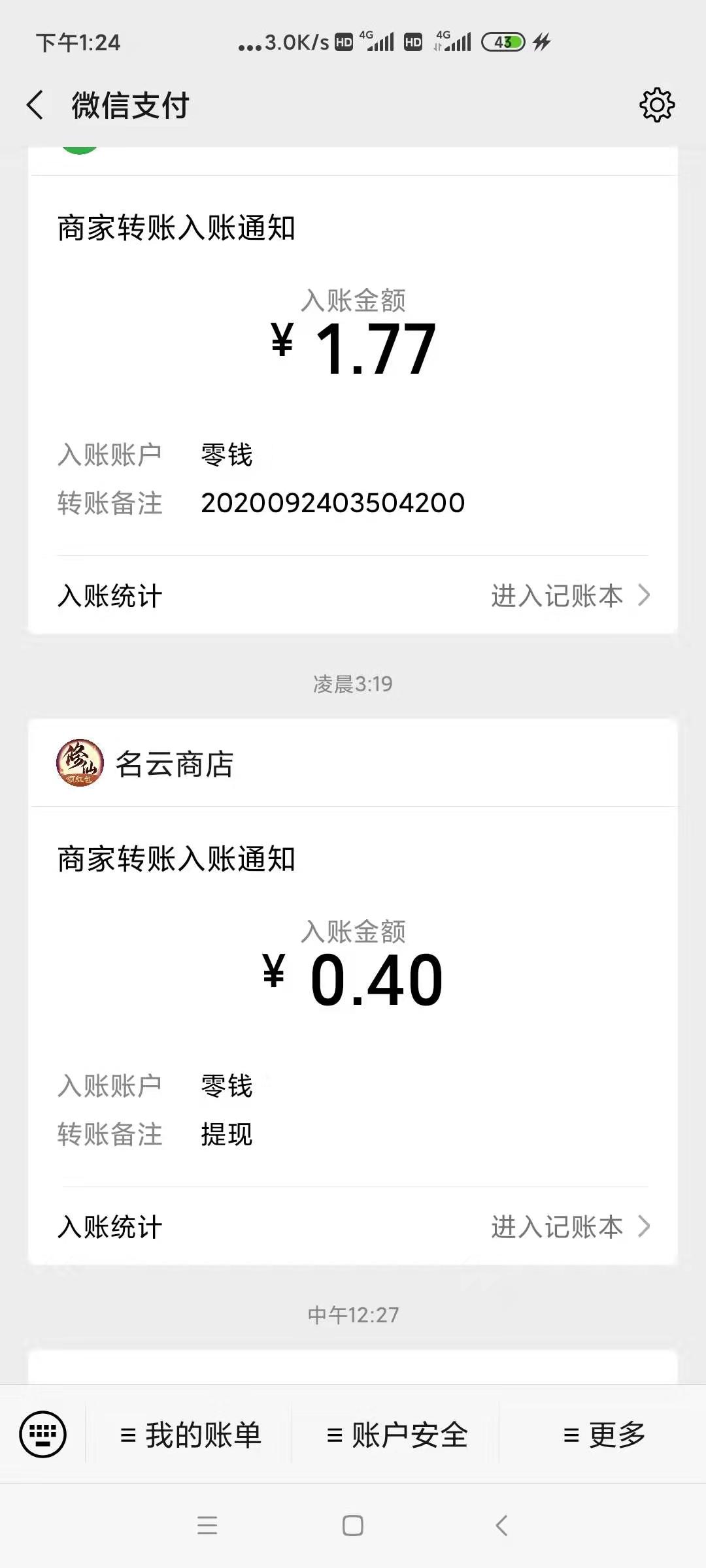
Task: Open the 账户安全 menu
Action: coord(396,1435)
